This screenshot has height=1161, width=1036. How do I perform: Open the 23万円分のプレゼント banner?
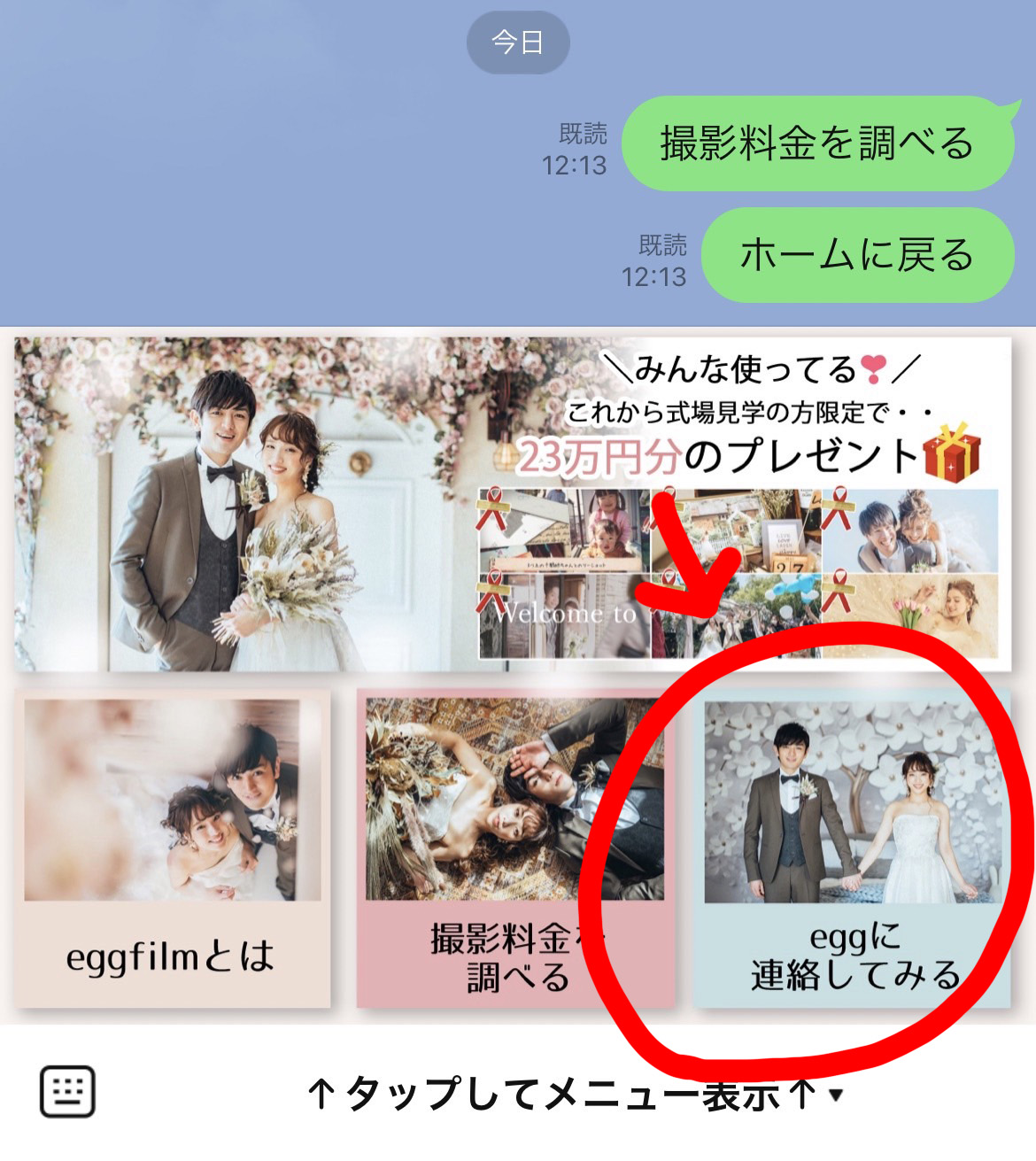coord(512,502)
